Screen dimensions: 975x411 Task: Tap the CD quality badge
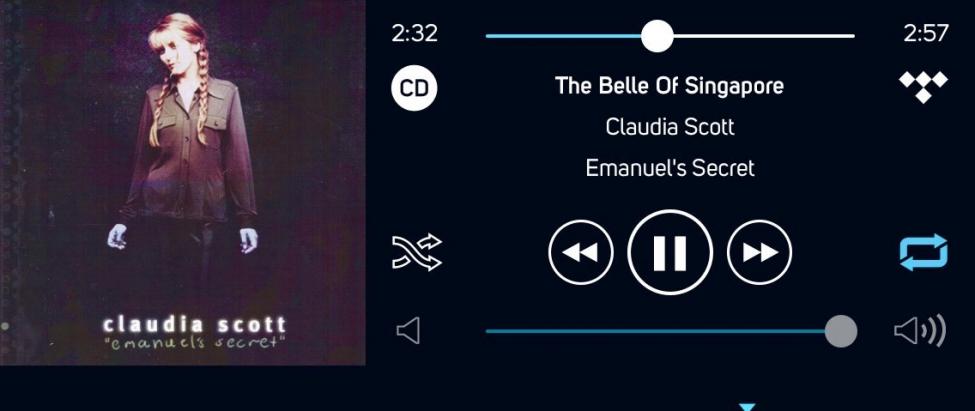(414, 88)
